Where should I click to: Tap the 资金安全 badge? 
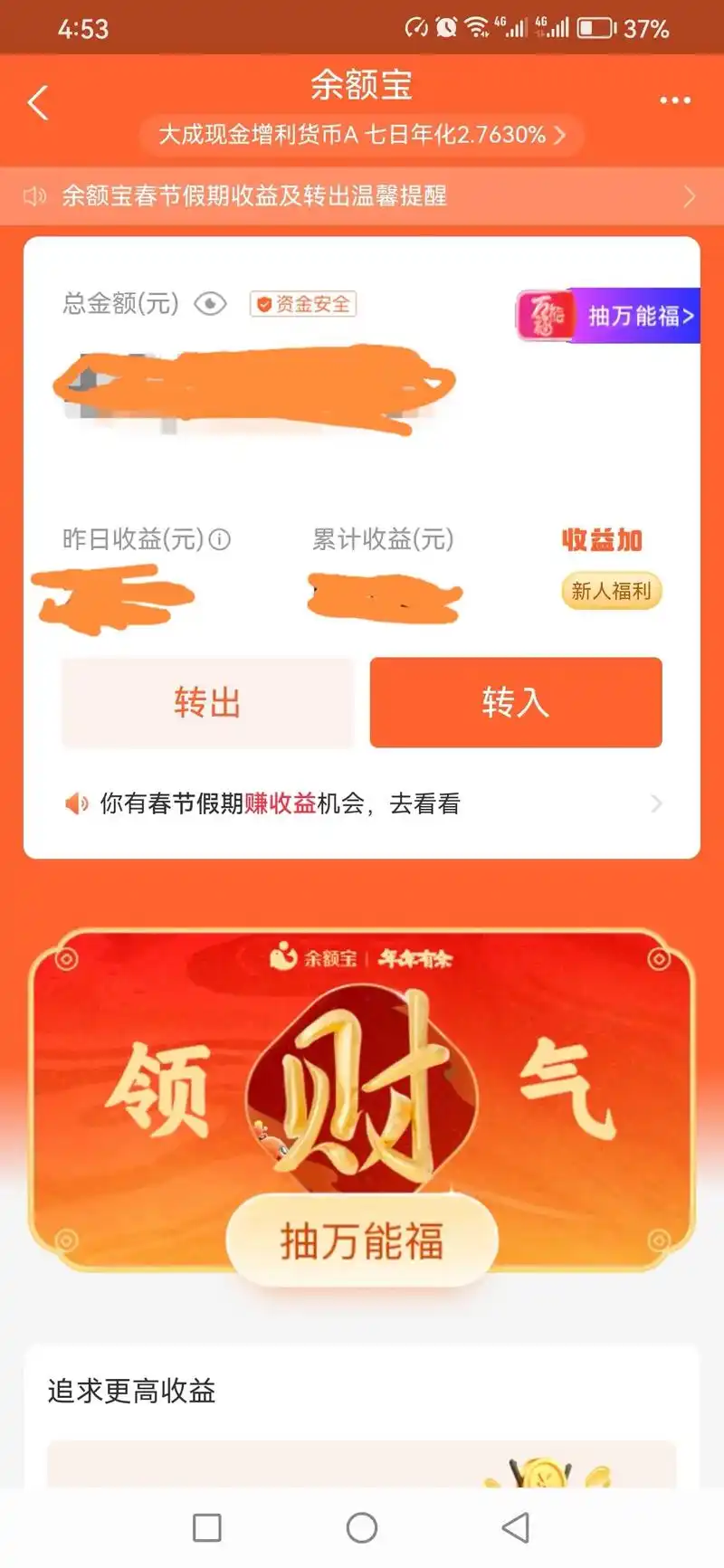303,304
